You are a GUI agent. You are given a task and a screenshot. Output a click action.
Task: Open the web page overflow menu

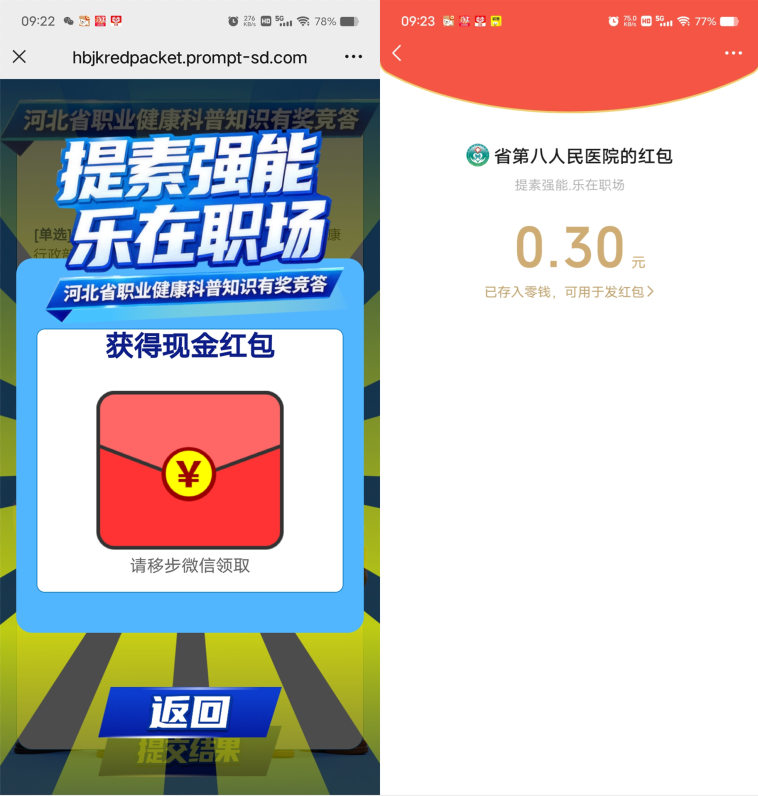[353, 57]
